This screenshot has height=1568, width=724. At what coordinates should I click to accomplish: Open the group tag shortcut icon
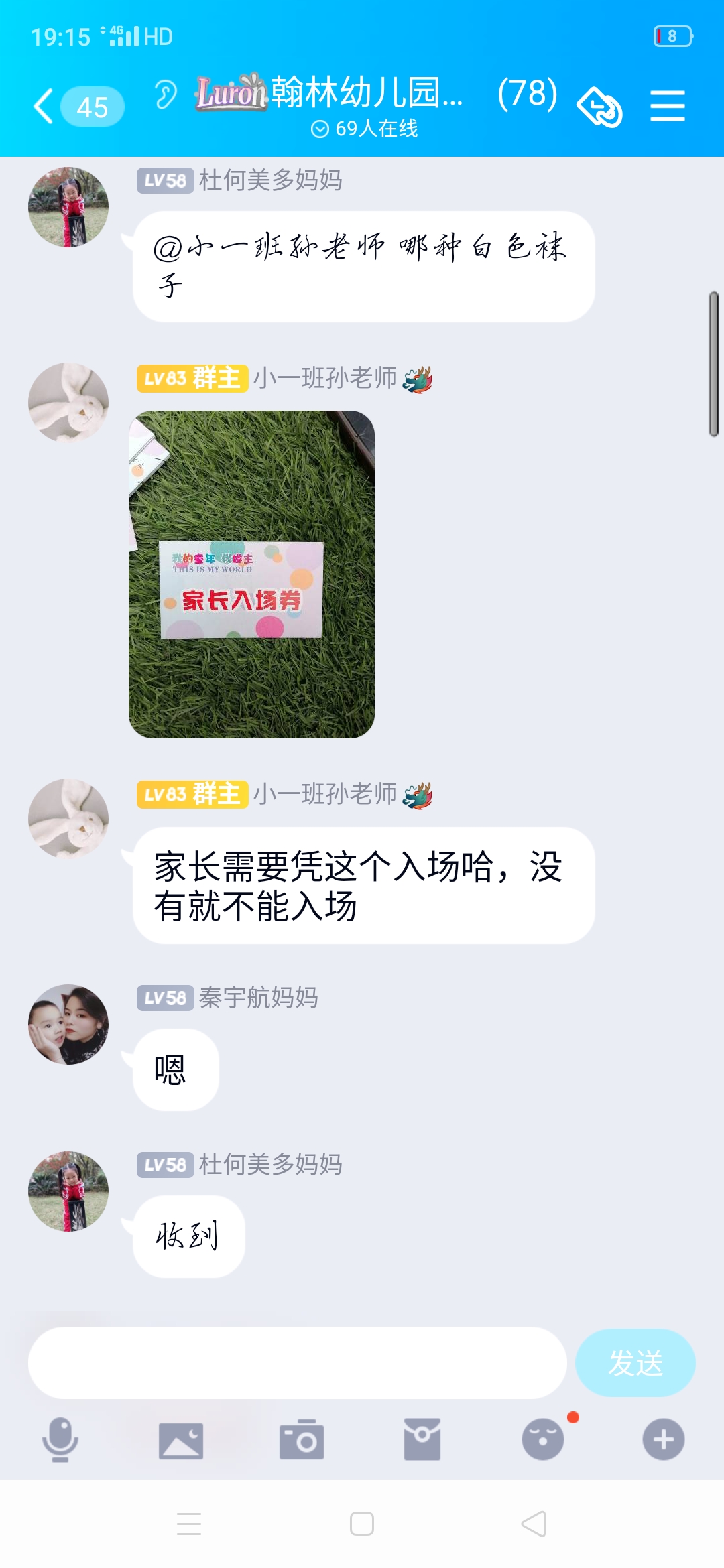[599, 107]
